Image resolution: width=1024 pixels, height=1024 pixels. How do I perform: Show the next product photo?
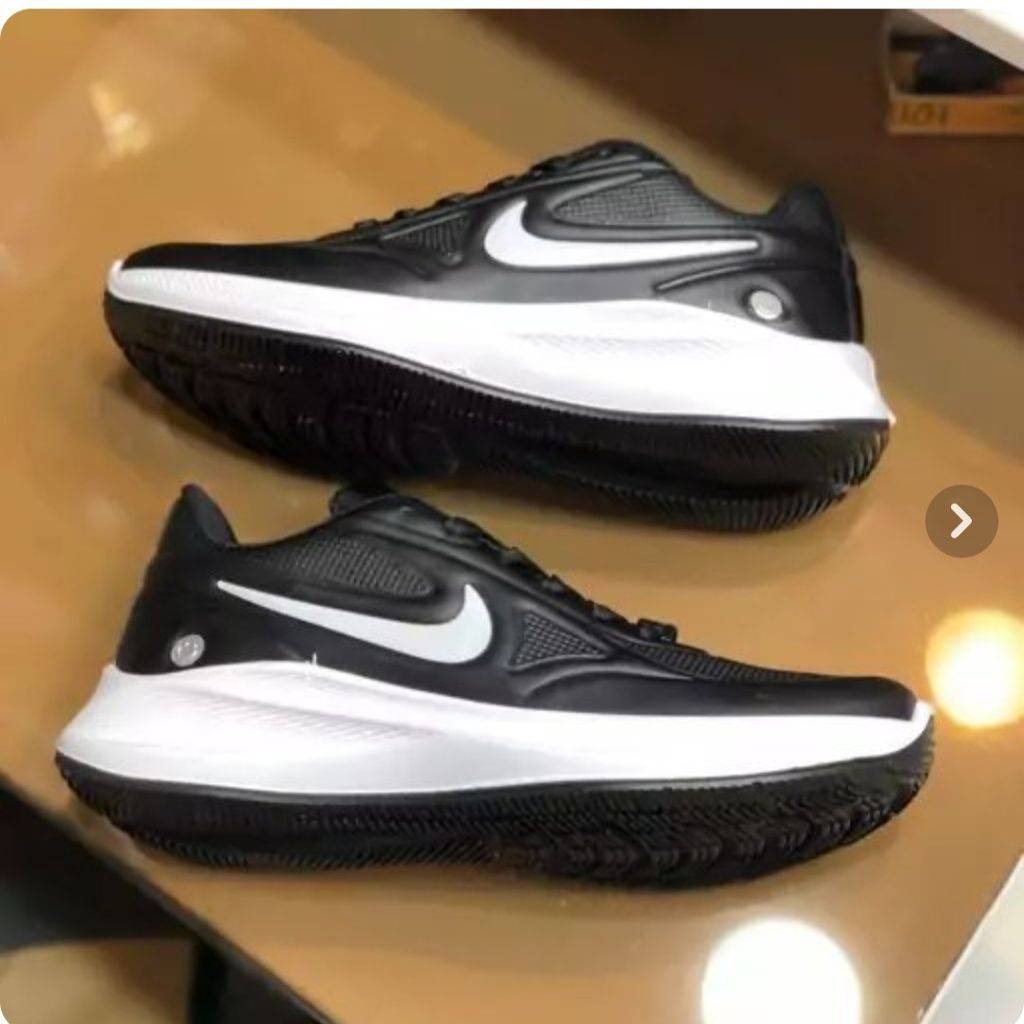click(x=961, y=520)
